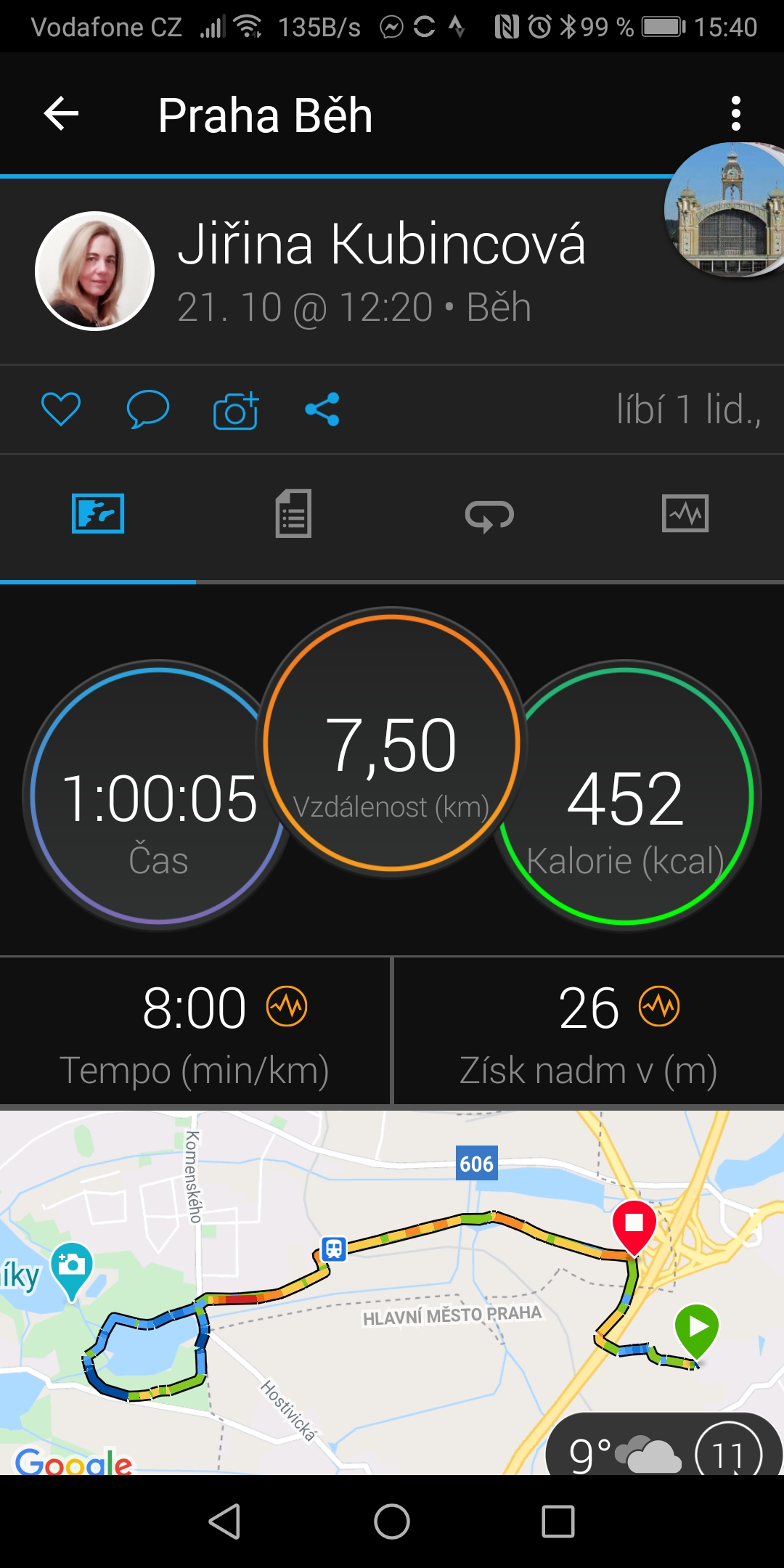Image resolution: width=784 pixels, height=1568 pixels.
Task: Switch to the charts tab
Action: (x=685, y=514)
